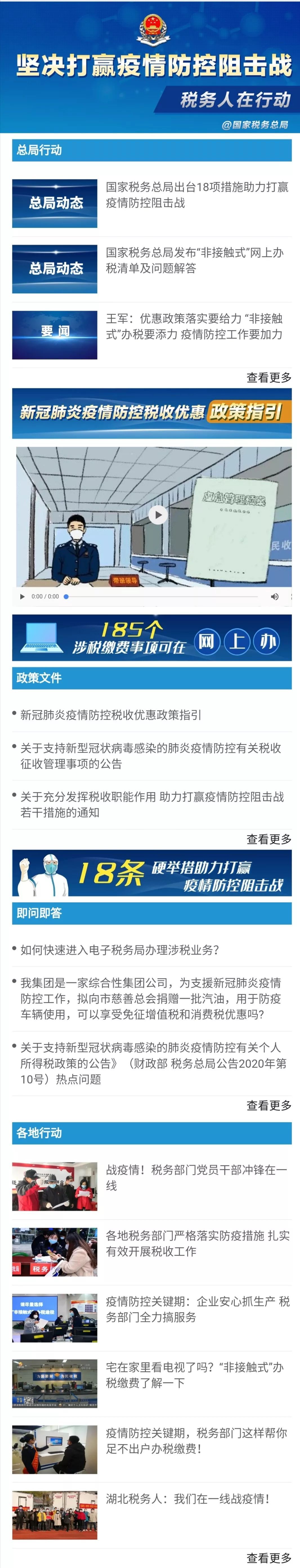
Task: Open the 湖北税务人：我们在一线战疫情 article
Action: pos(187,1499)
